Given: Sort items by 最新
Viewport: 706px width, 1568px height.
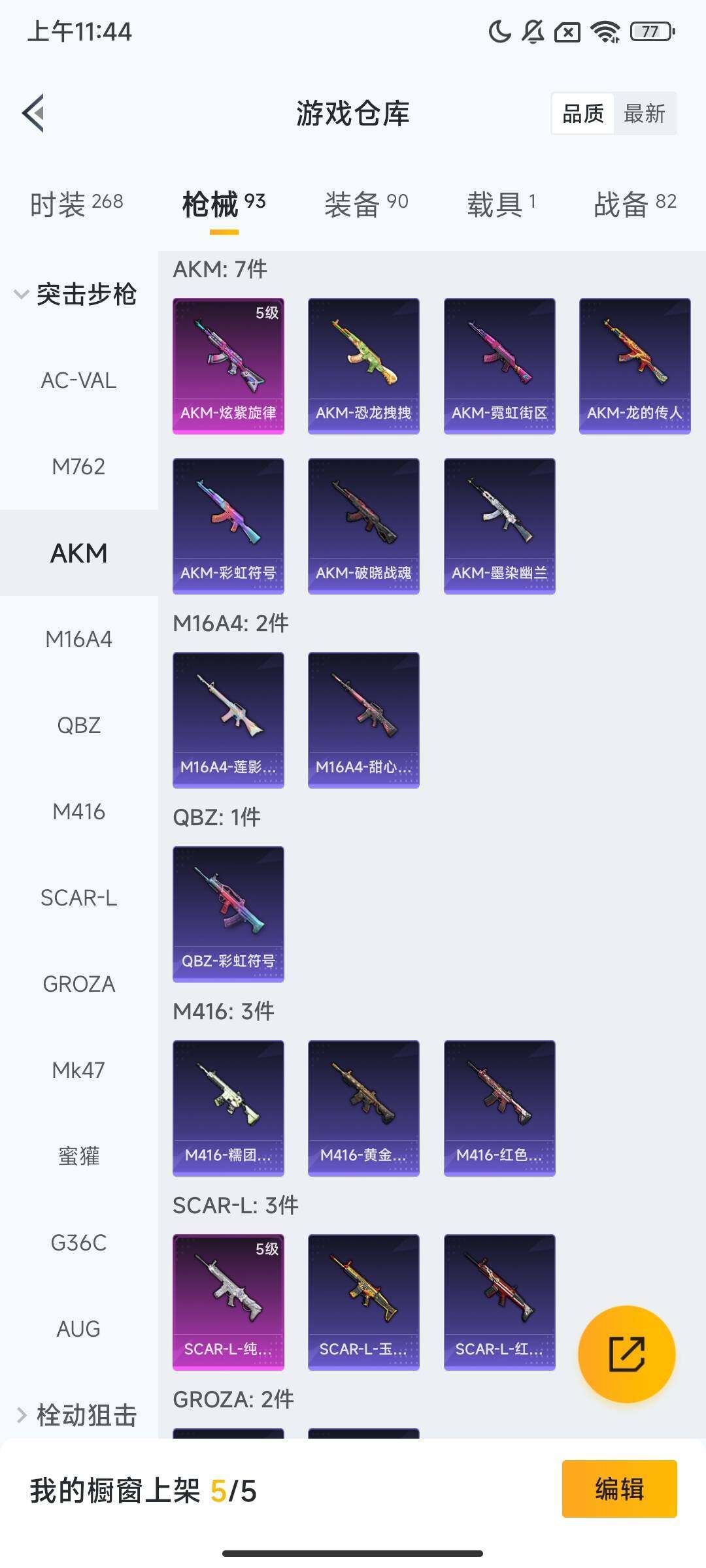Looking at the screenshot, I should coord(644,114).
